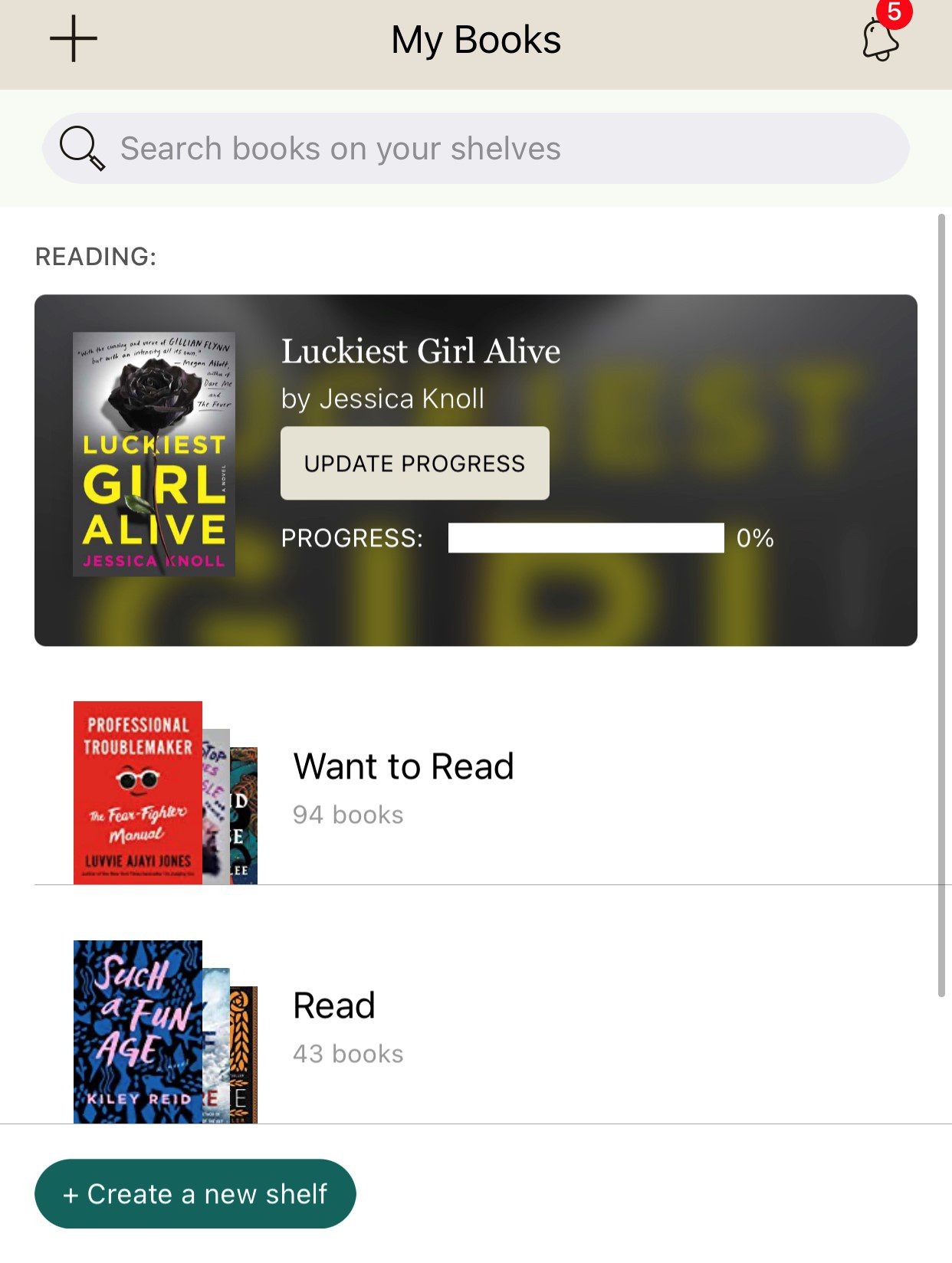Viewport: 952px width, 1263px height.
Task: Open the notifications bell
Action: (880, 38)
